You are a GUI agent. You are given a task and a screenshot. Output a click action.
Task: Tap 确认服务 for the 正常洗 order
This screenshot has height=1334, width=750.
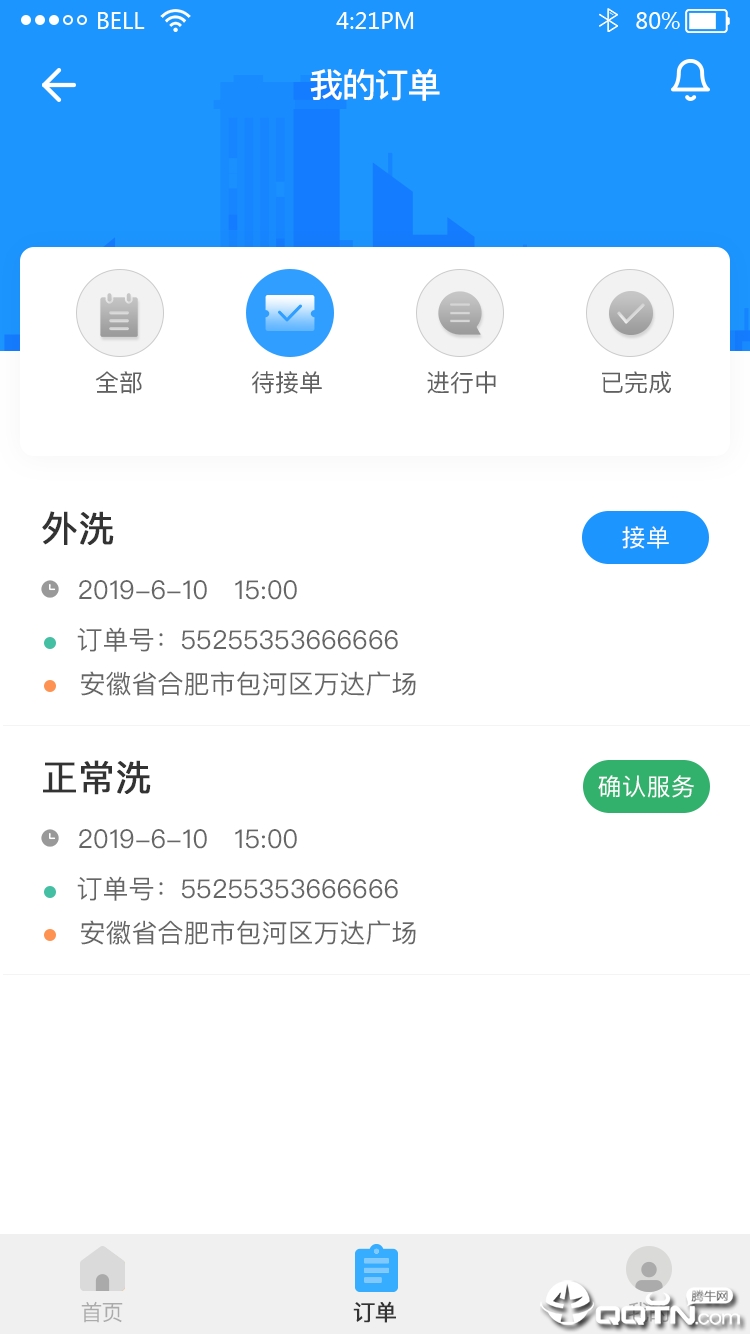click(646, 787)
